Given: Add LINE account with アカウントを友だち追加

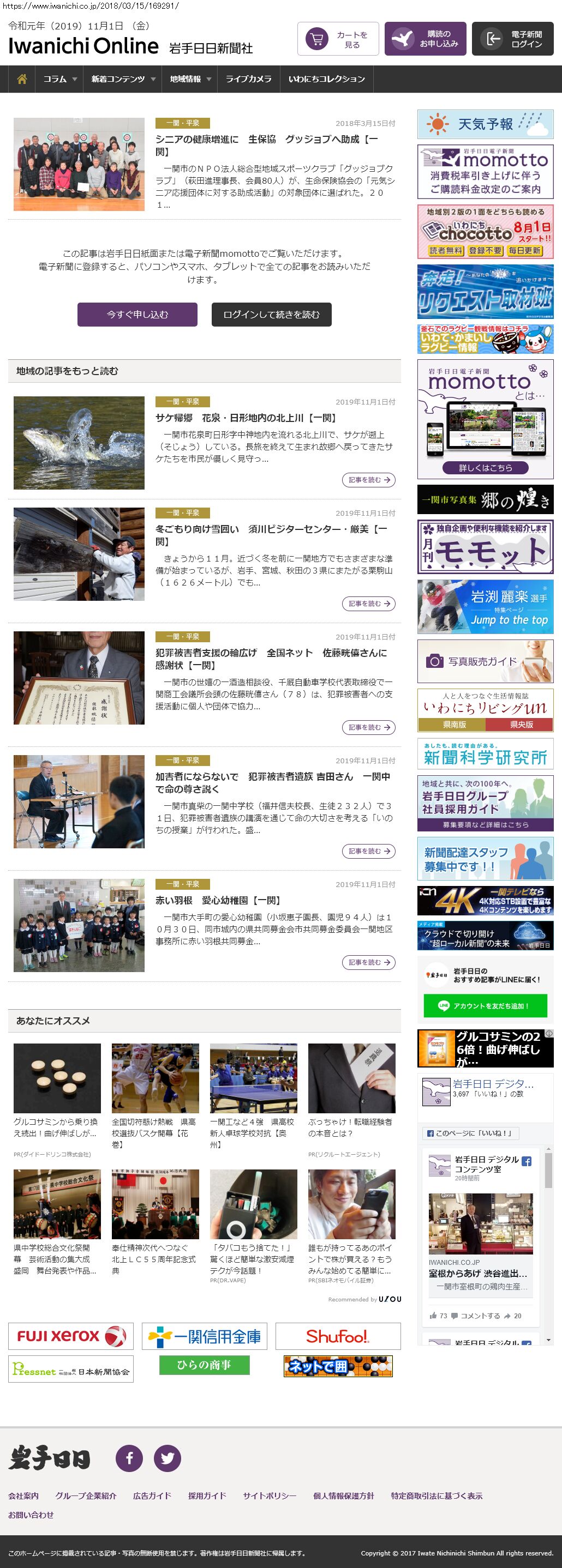Looking at the screenshot, I should [x=485, y=1006].
